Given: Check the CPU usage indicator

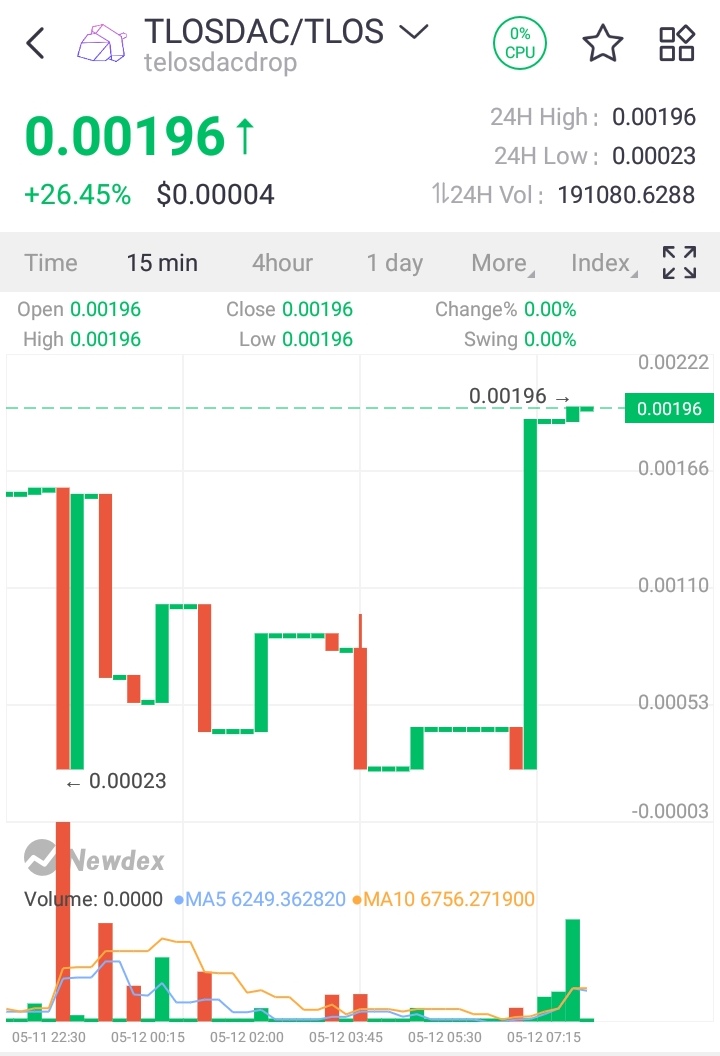Looking at the screenshot, I should click(x=520, y=43).
